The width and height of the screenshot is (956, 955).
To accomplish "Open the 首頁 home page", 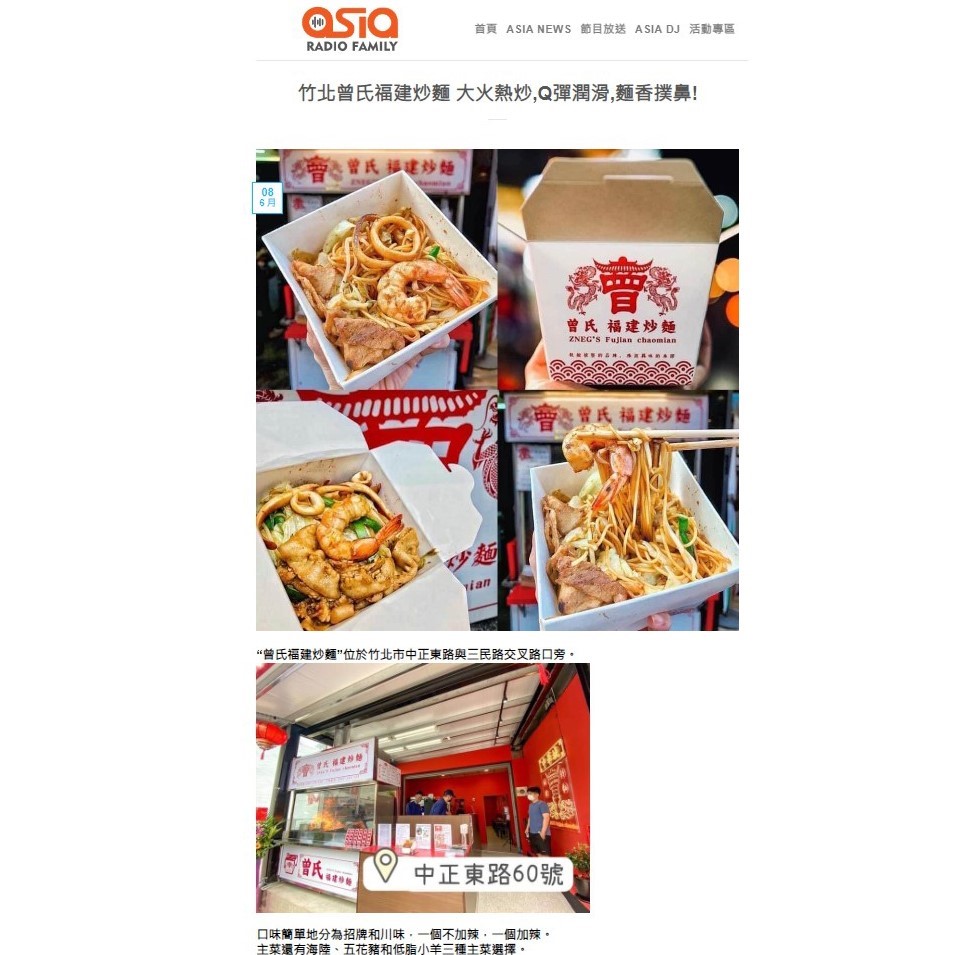I will [x=485, y=29].
